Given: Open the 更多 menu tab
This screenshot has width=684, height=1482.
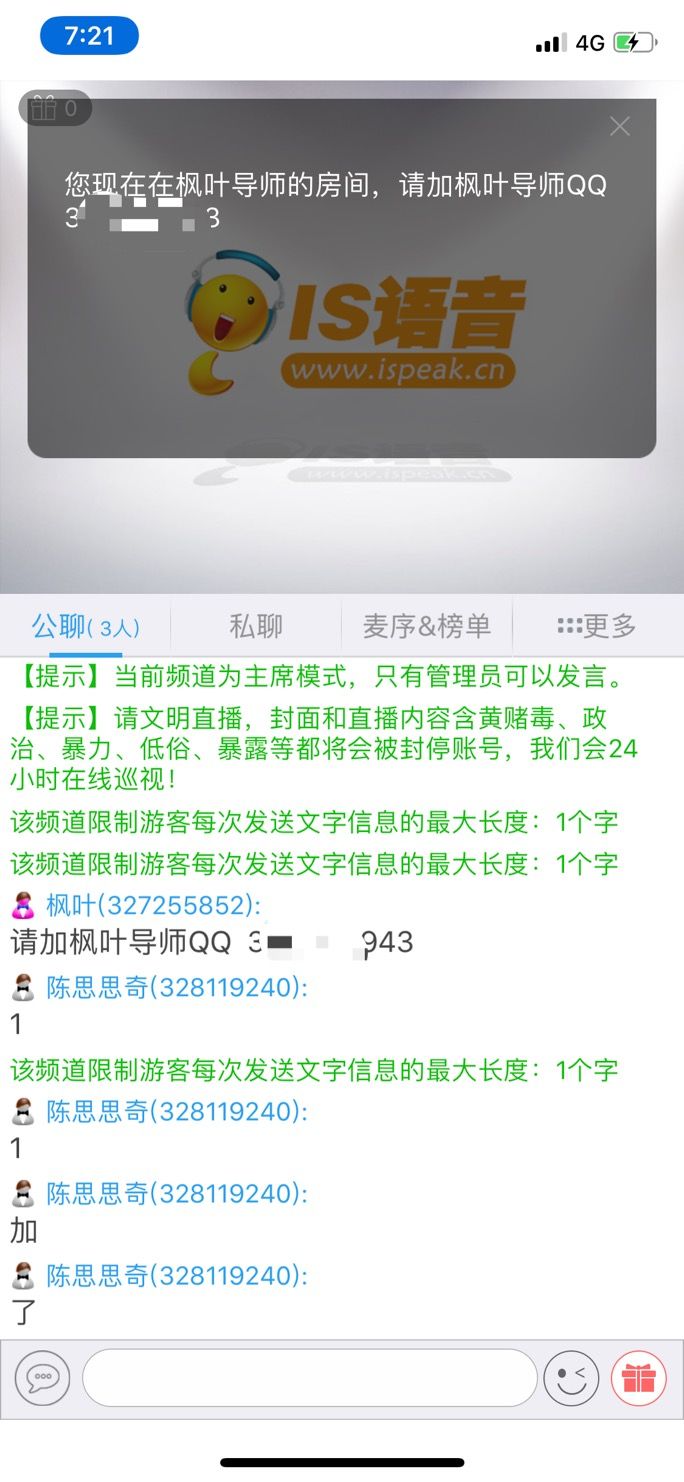Looking at the screenshot, I should [597, 627].
